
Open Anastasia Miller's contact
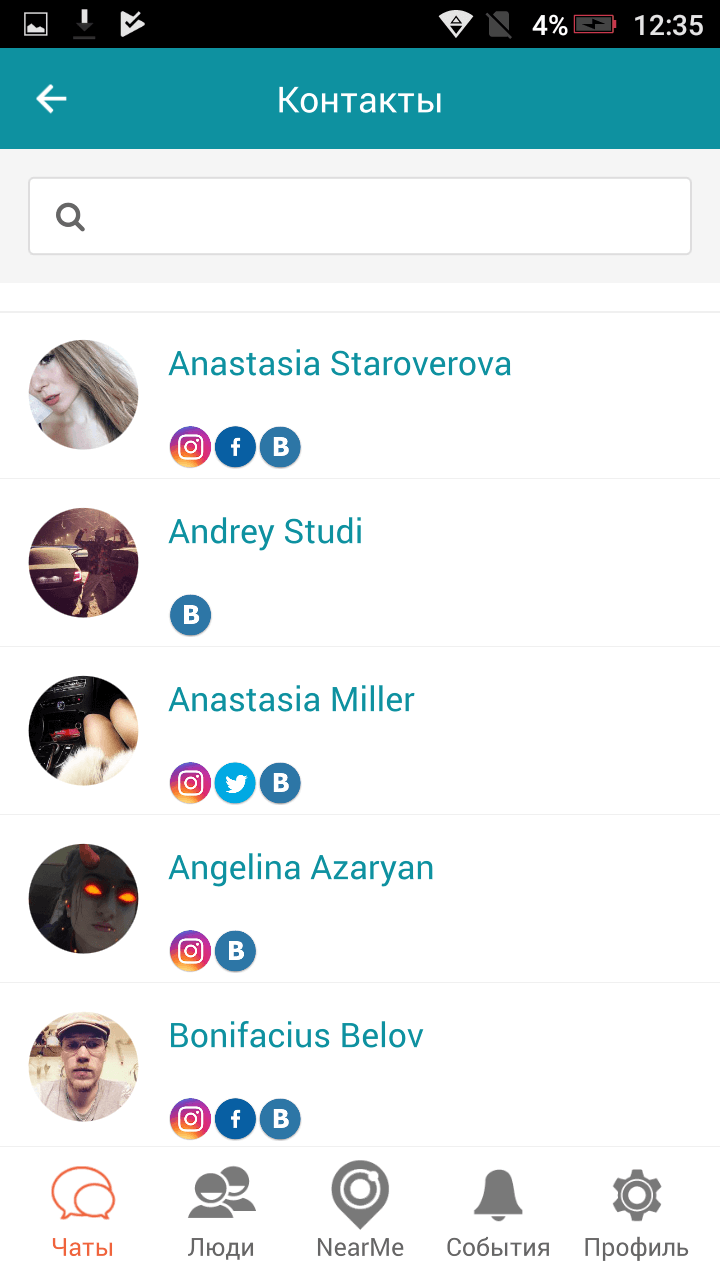(x=292, y=700)
